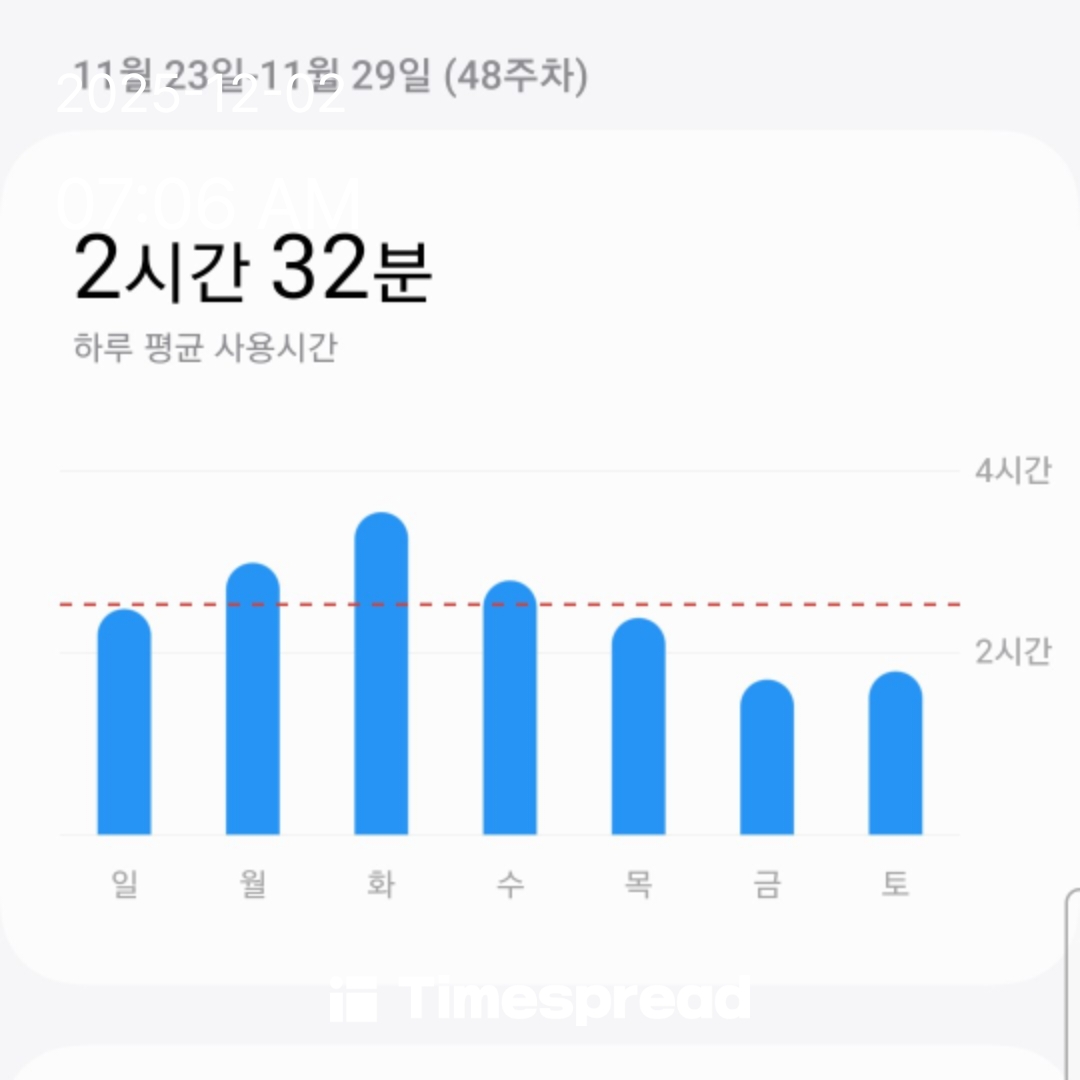Select the 일 (Sunday) usage bar
Image resolution: width=1080 pixels, height=1080 pixels.
[124, 722]
